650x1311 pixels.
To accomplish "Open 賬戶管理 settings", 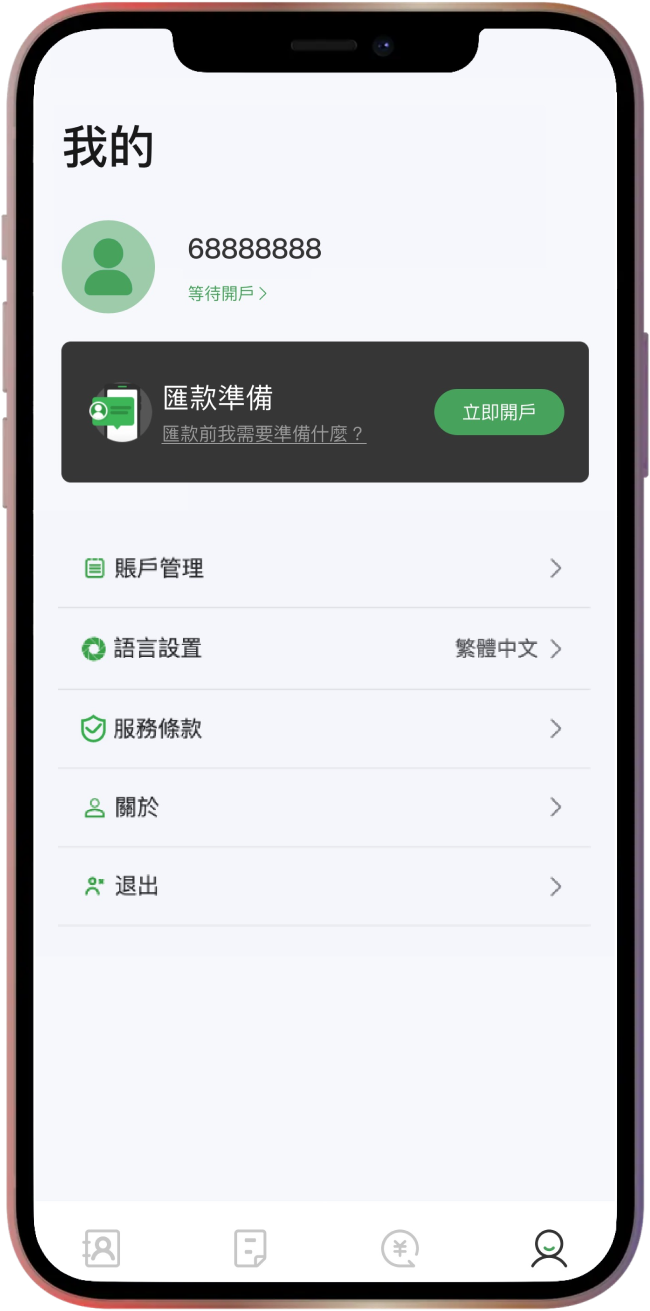I will click(x=324, y=568).
